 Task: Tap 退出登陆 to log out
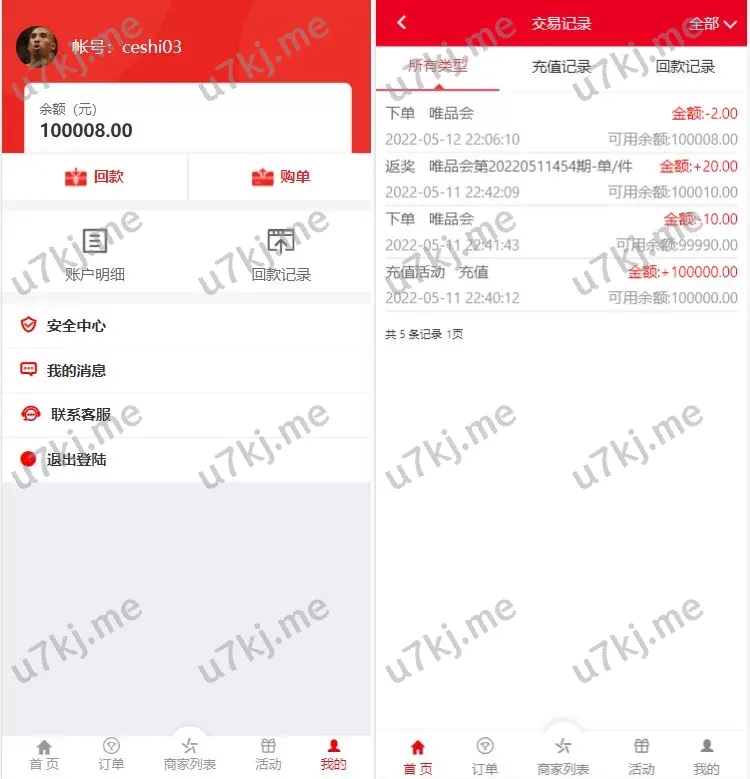pyautogui.click(x=75, y=460)
